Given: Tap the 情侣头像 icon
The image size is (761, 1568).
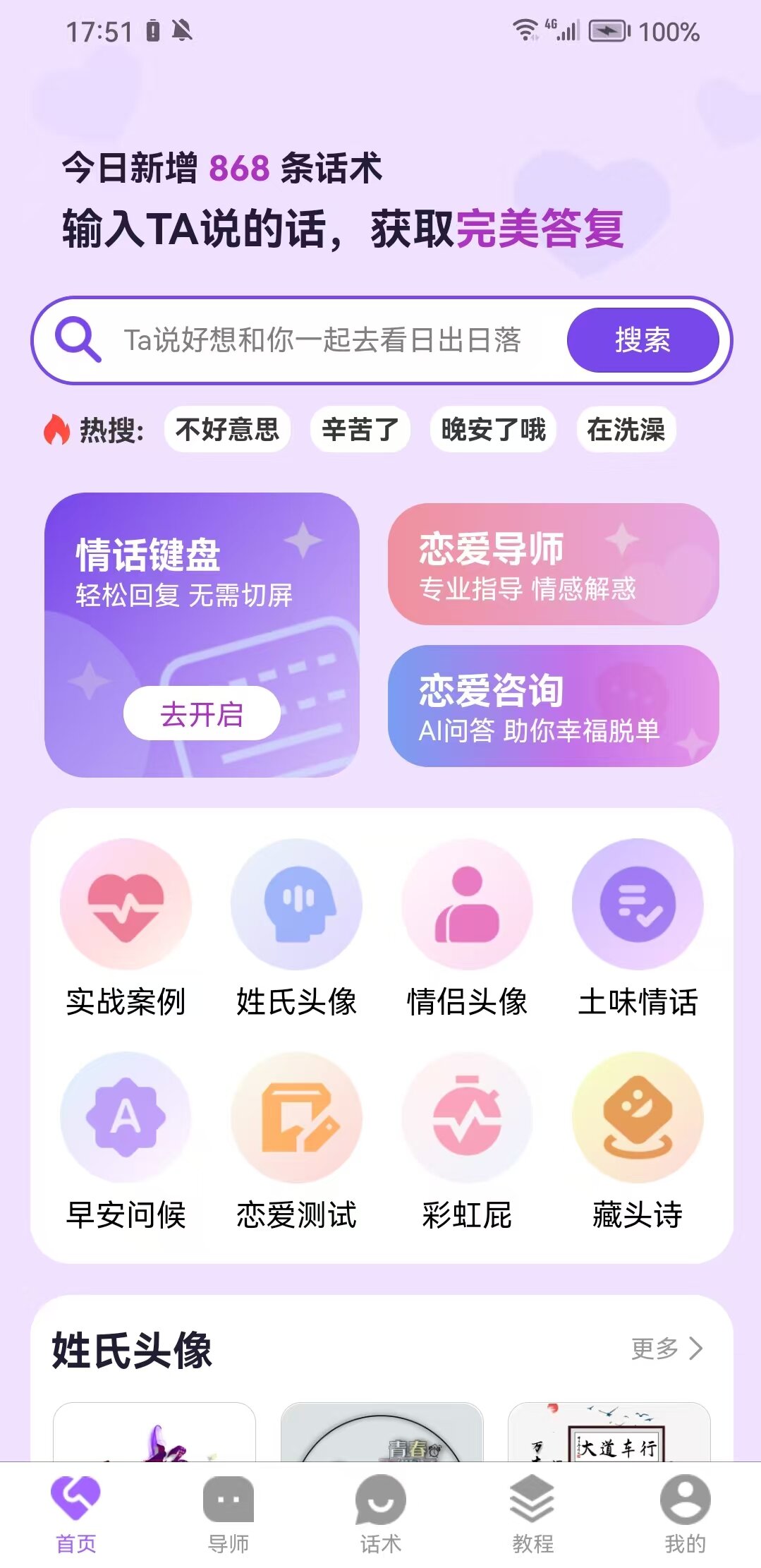Looking at the screenshot, I should 467,905.
